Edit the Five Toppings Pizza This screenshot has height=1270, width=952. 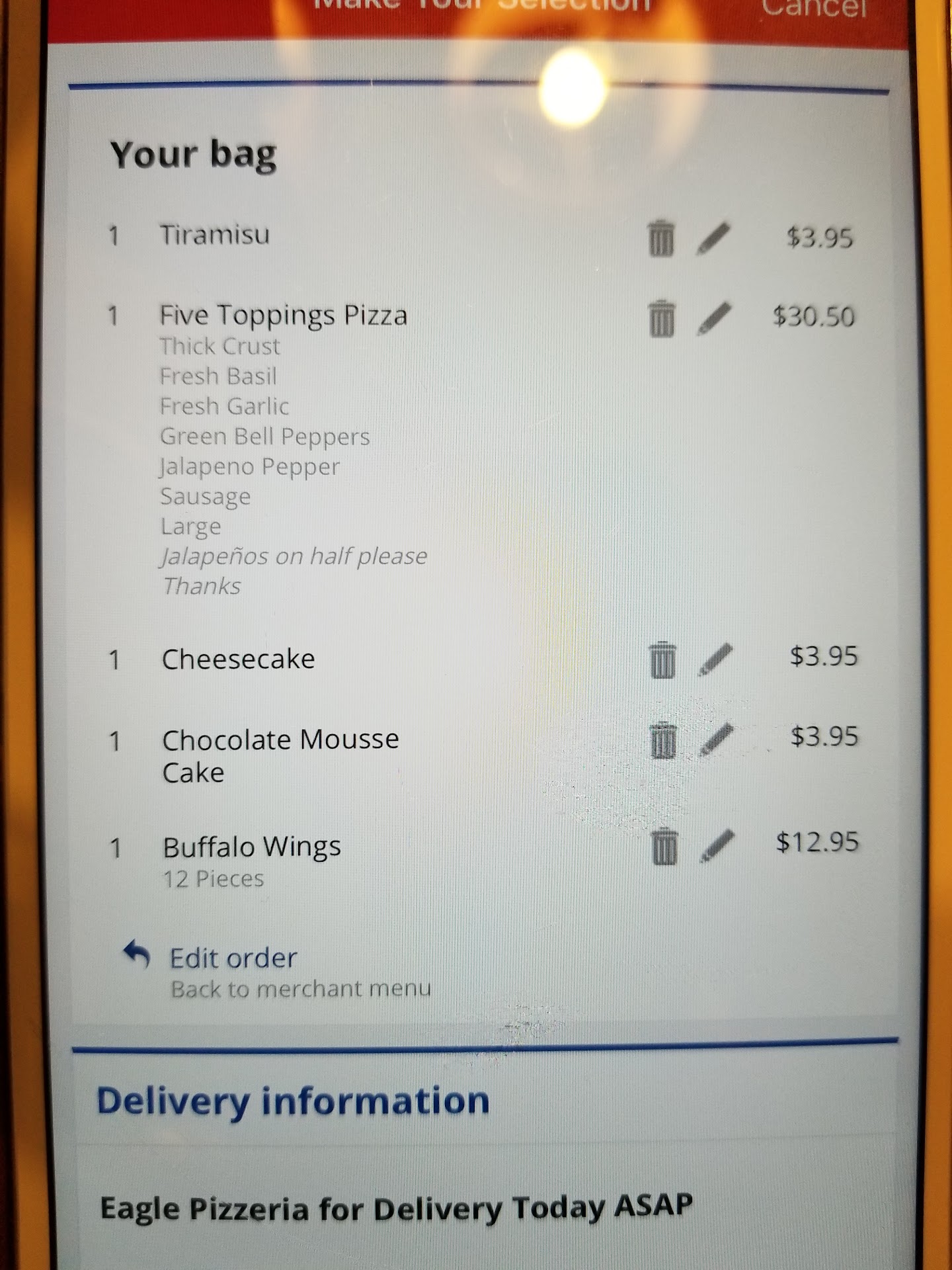[714, 318]
